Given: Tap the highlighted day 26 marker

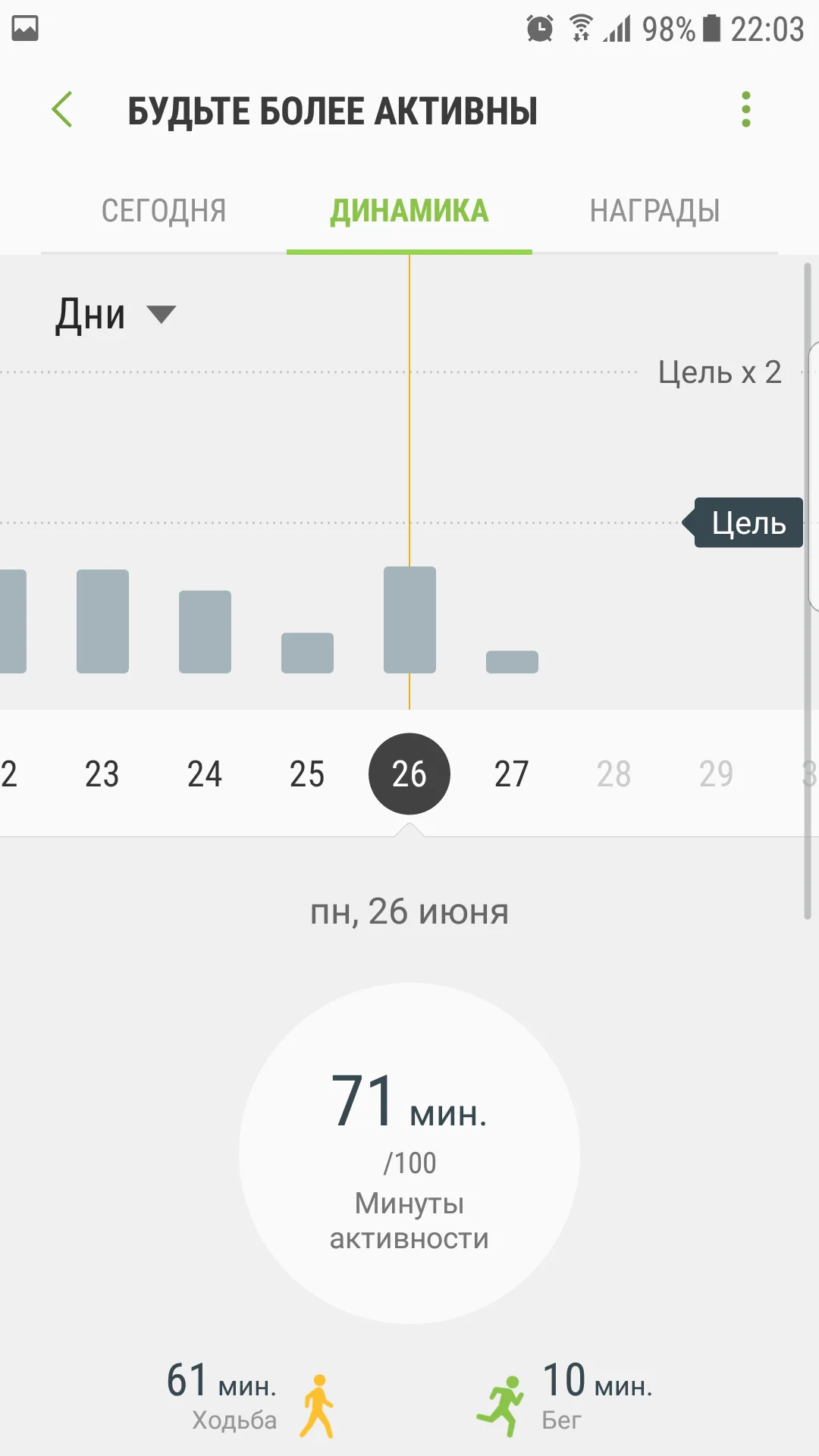Looking at the screenshot, I should (409, 774).
